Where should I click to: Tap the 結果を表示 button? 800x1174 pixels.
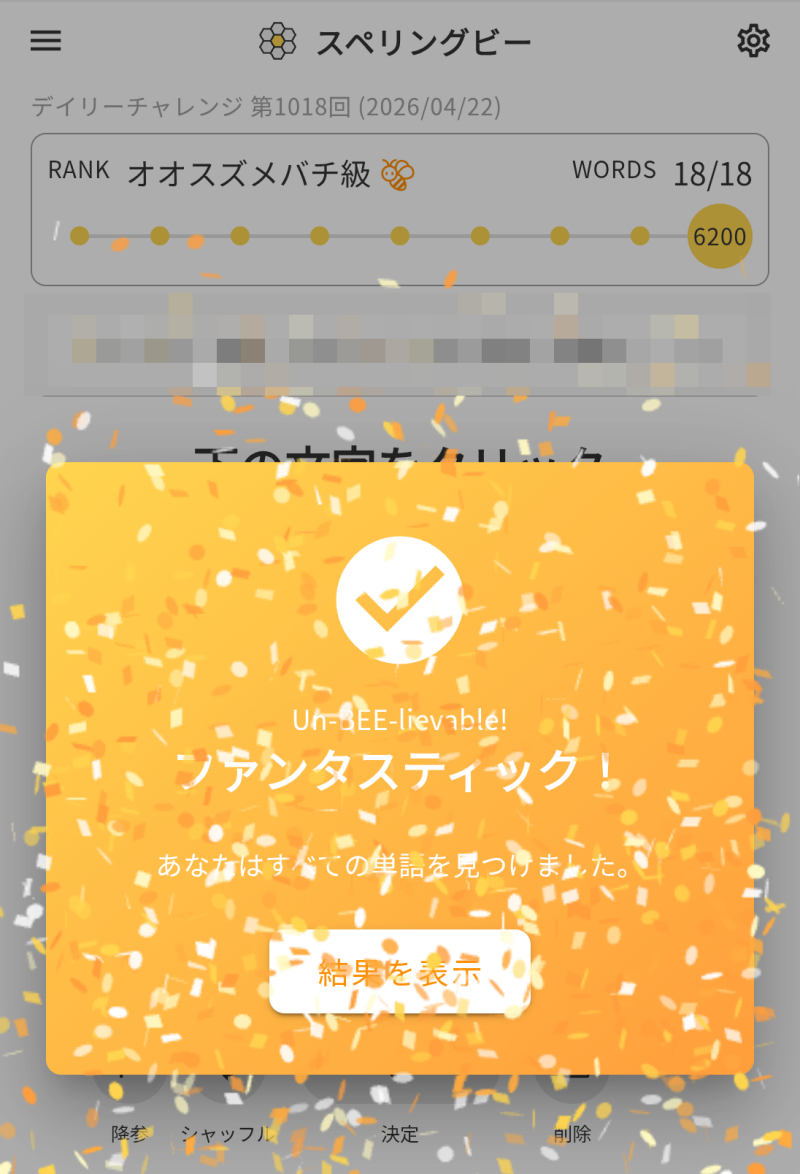click(399, 971)
